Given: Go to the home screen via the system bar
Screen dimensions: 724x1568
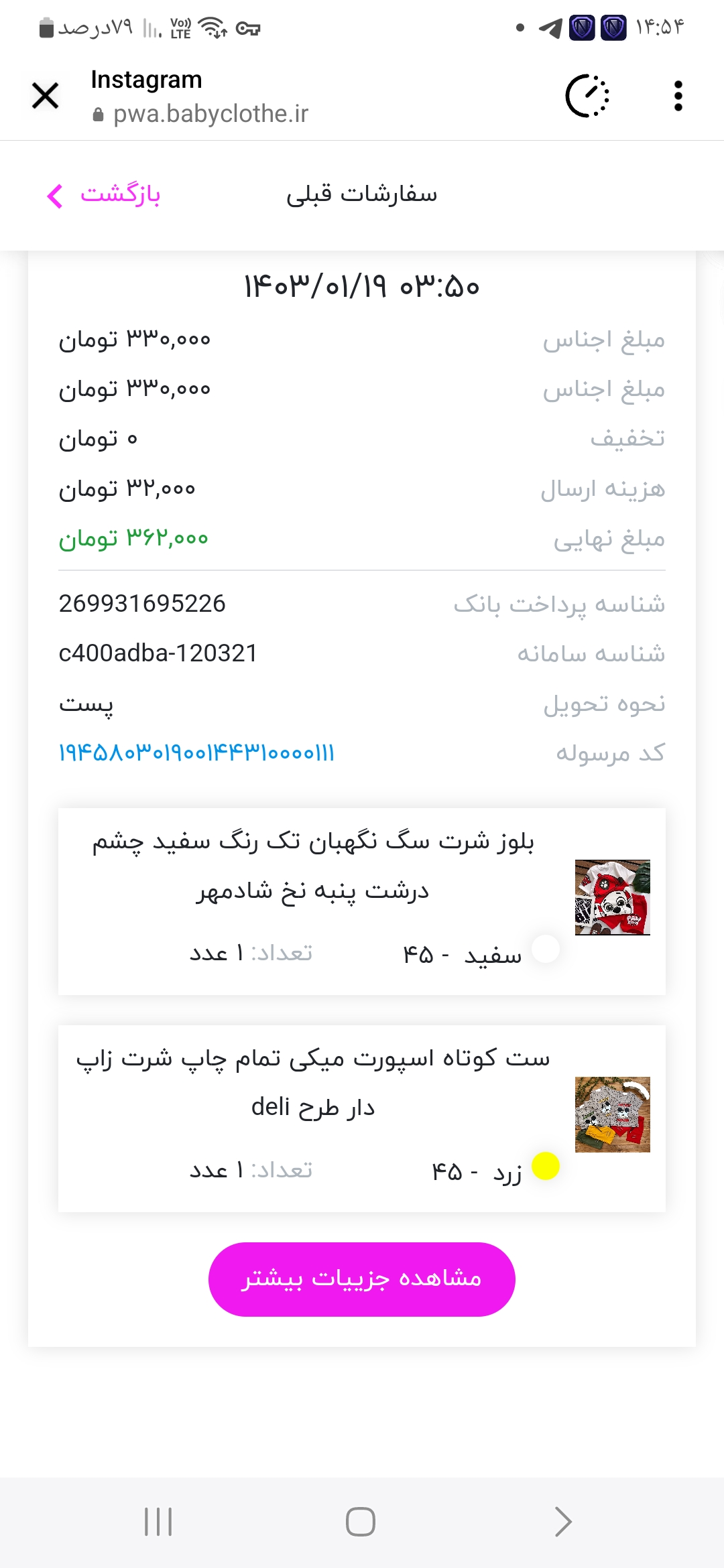Looking at the screenshot, I should [x=361, y=1522].
